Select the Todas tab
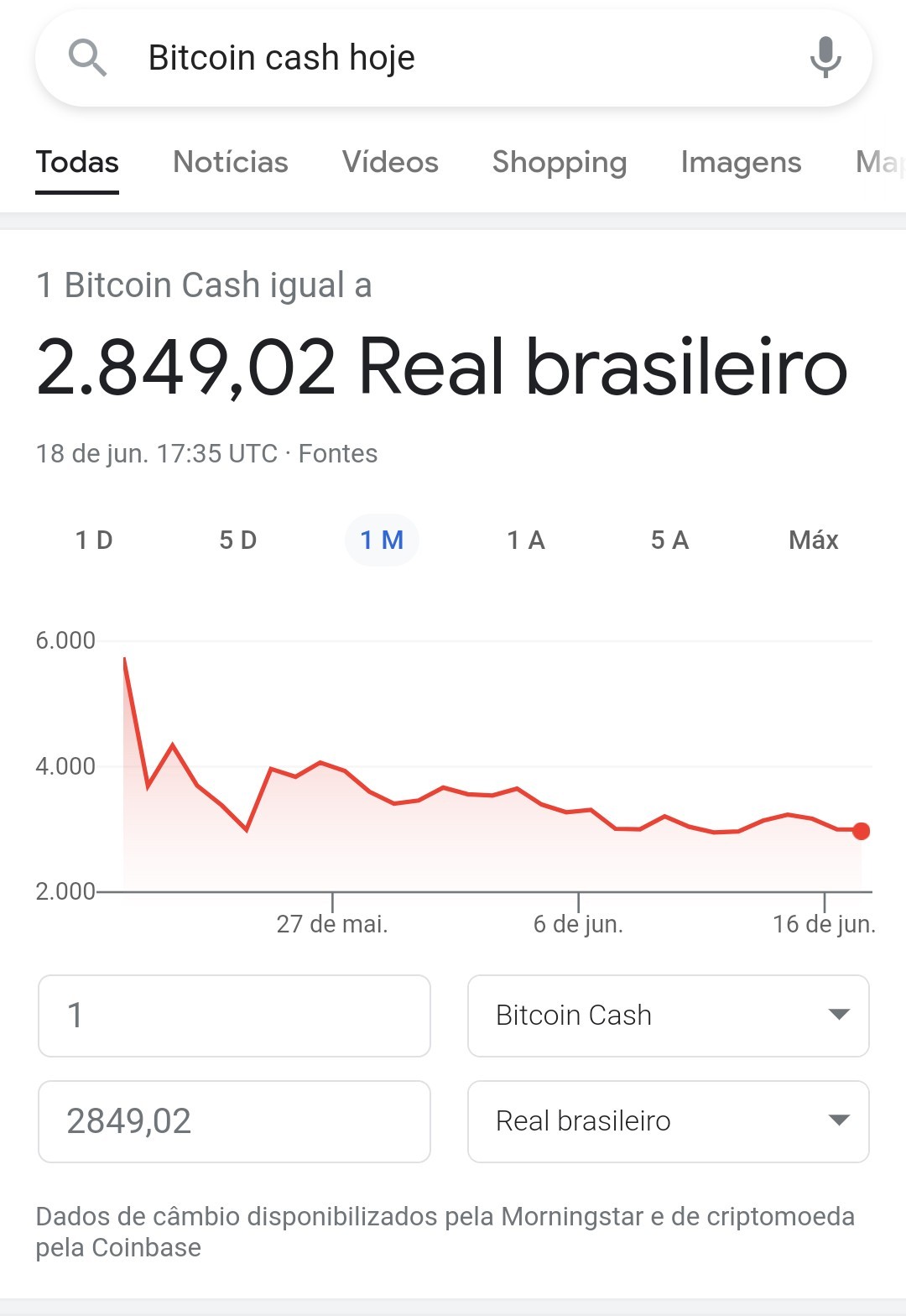The width and height of the screenshot is (906, 1316). [x=77, y=162]
